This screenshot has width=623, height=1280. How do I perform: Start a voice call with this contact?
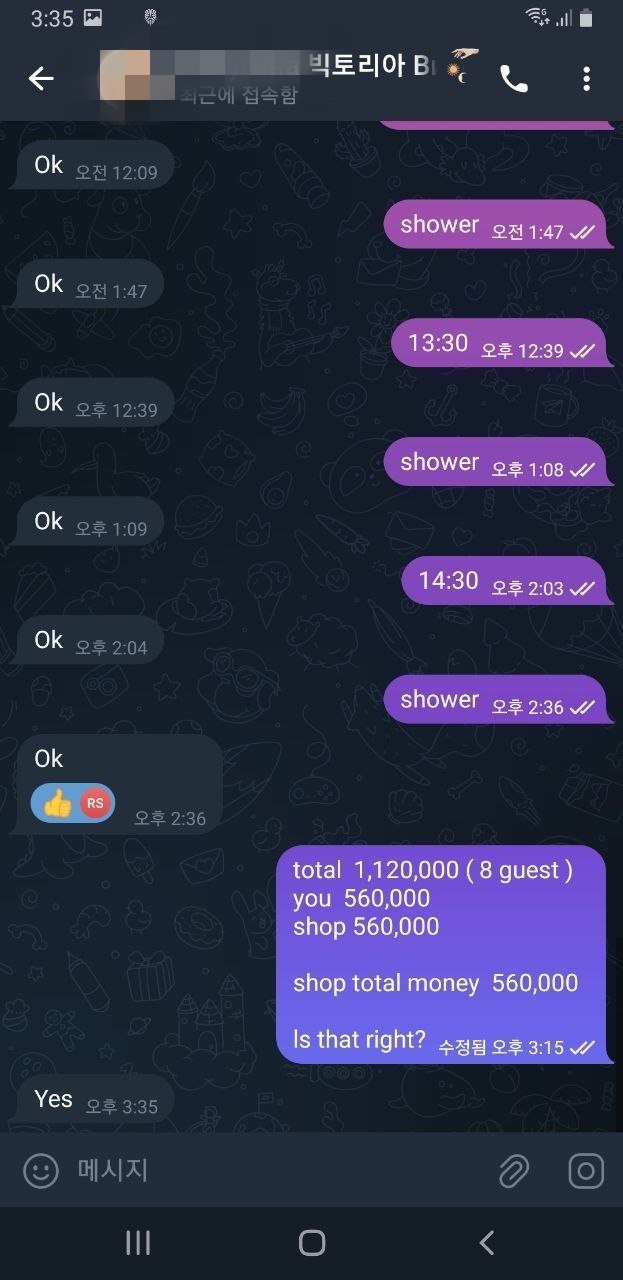tap(514, 79)
